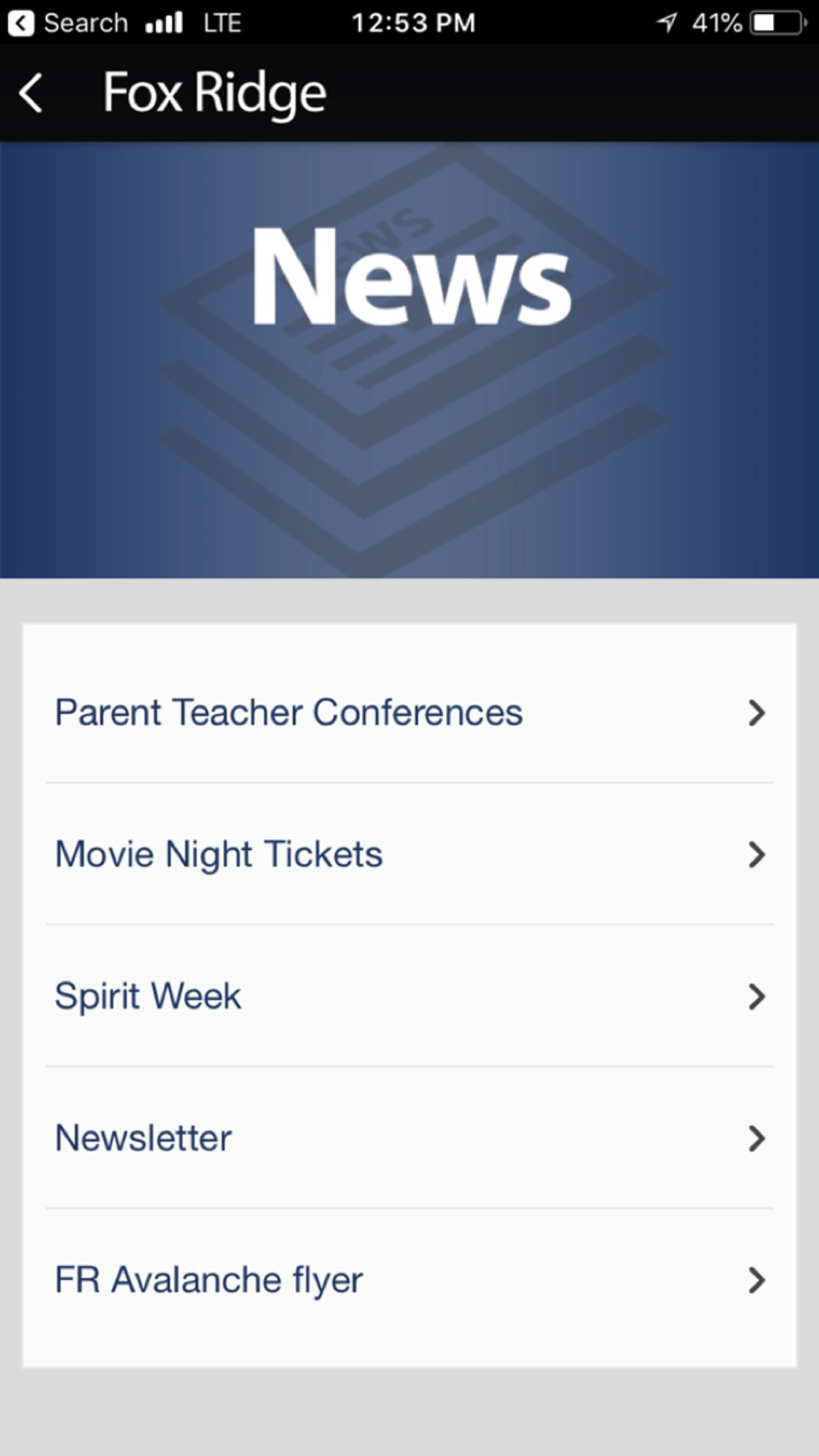Open the FR Avalanche flyer
This screenshot has width=819, height=1456.
[408, 1279]
